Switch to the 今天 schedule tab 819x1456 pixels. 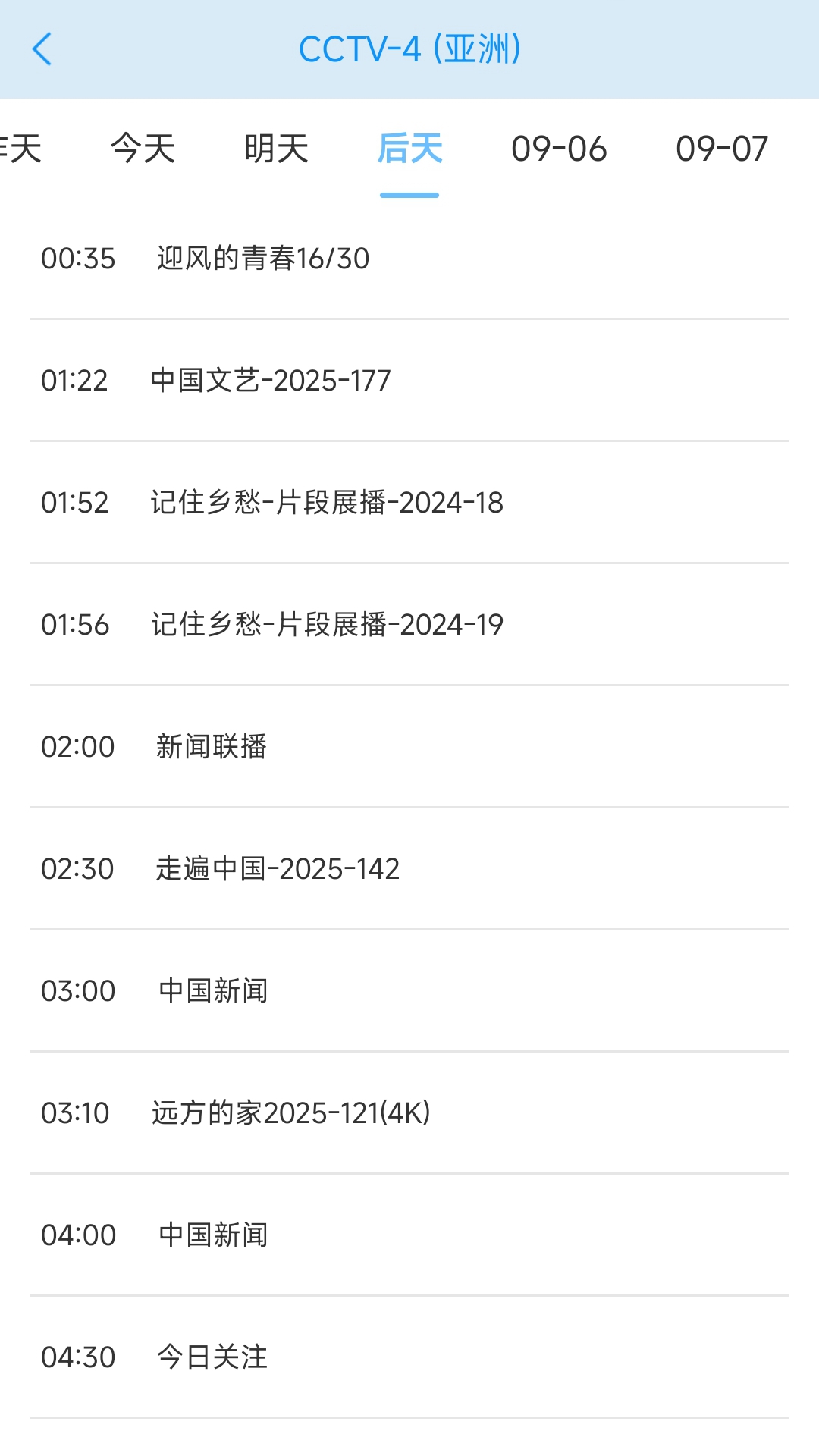tap(143, 149)
